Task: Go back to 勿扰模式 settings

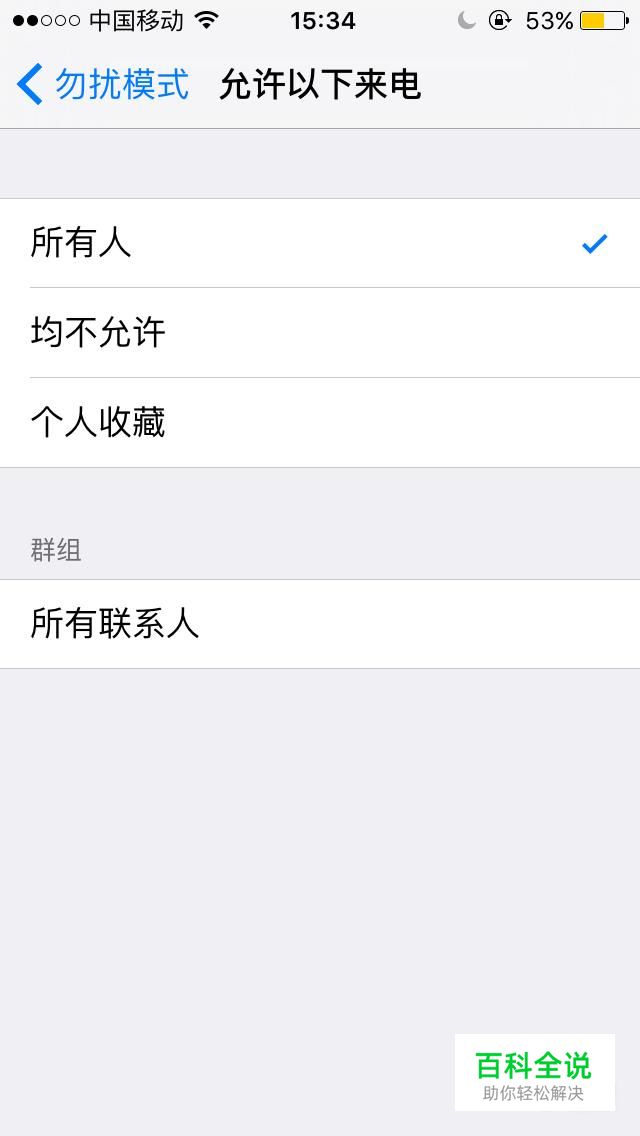Action: tap(103, 85)
